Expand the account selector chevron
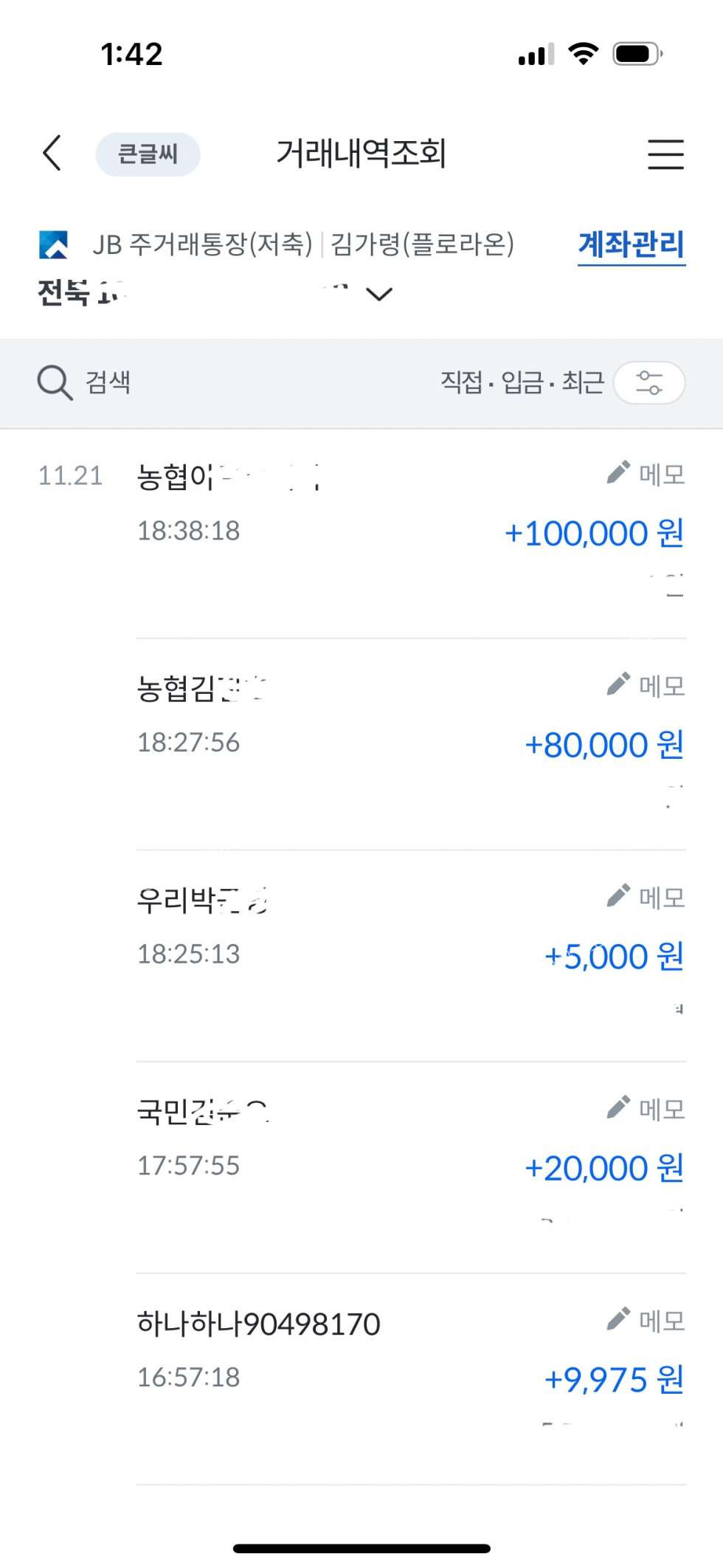The height and width of the screenshot is (1568, 723). (x=379, y=295)
